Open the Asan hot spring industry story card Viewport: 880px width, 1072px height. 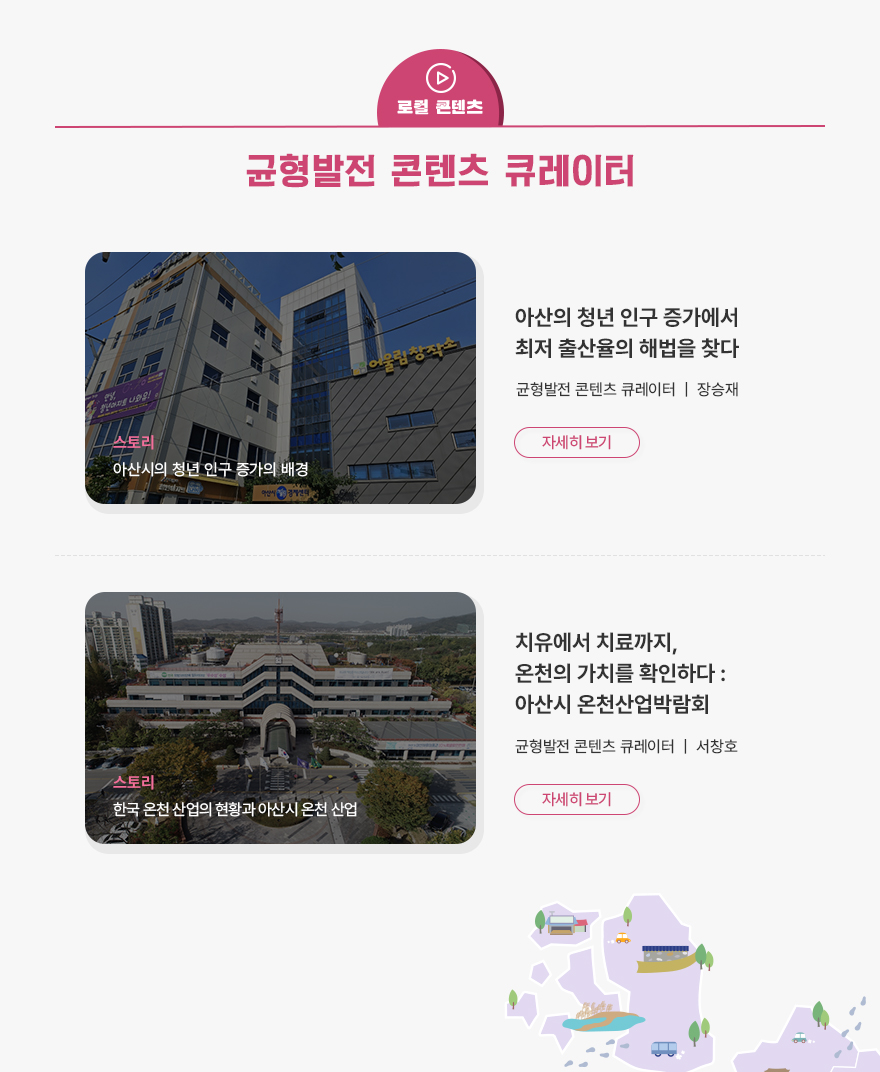(280, 718)
